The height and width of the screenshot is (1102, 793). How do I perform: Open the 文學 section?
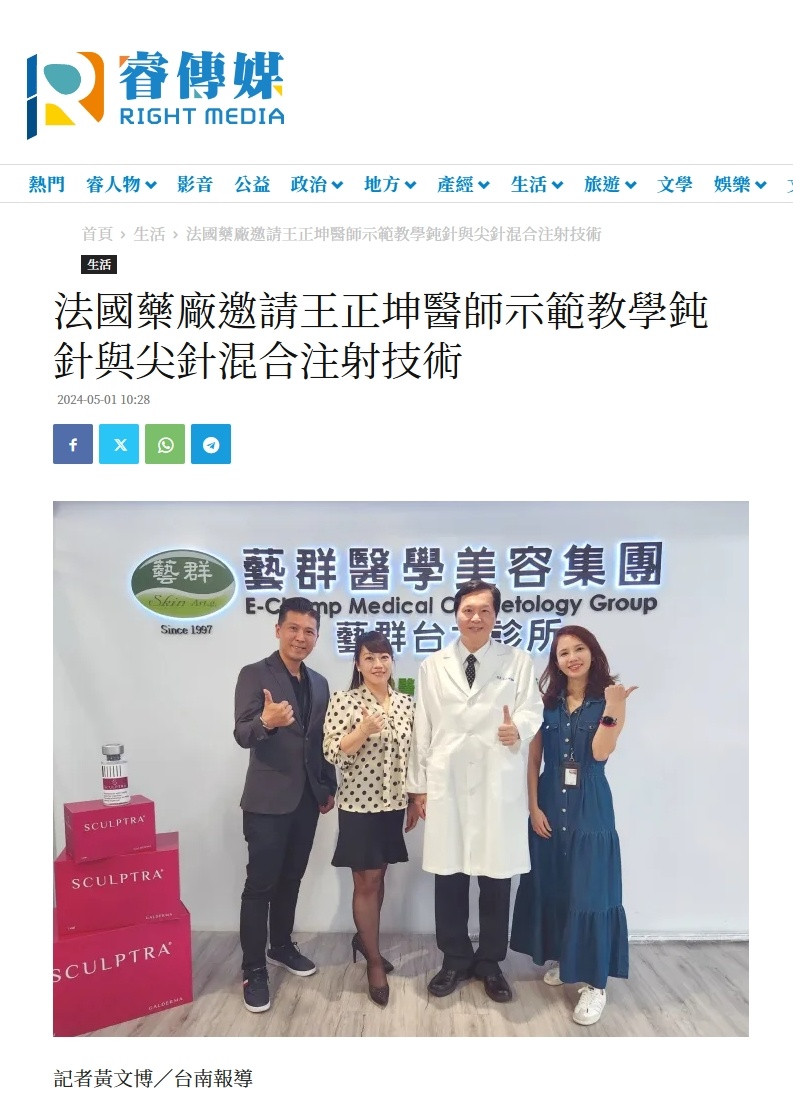[675, 185]
